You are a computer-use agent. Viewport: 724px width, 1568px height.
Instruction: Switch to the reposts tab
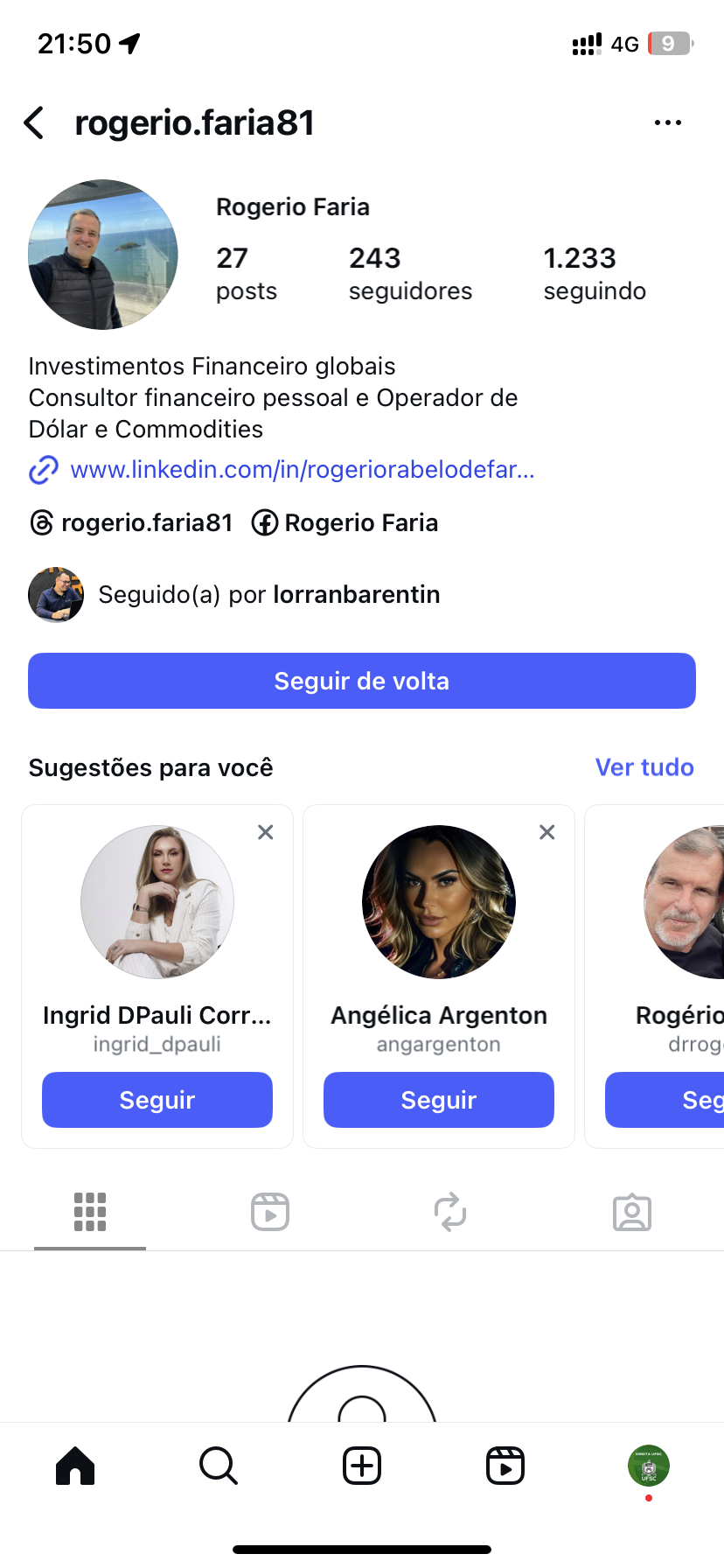click(x=450, y=1213)
